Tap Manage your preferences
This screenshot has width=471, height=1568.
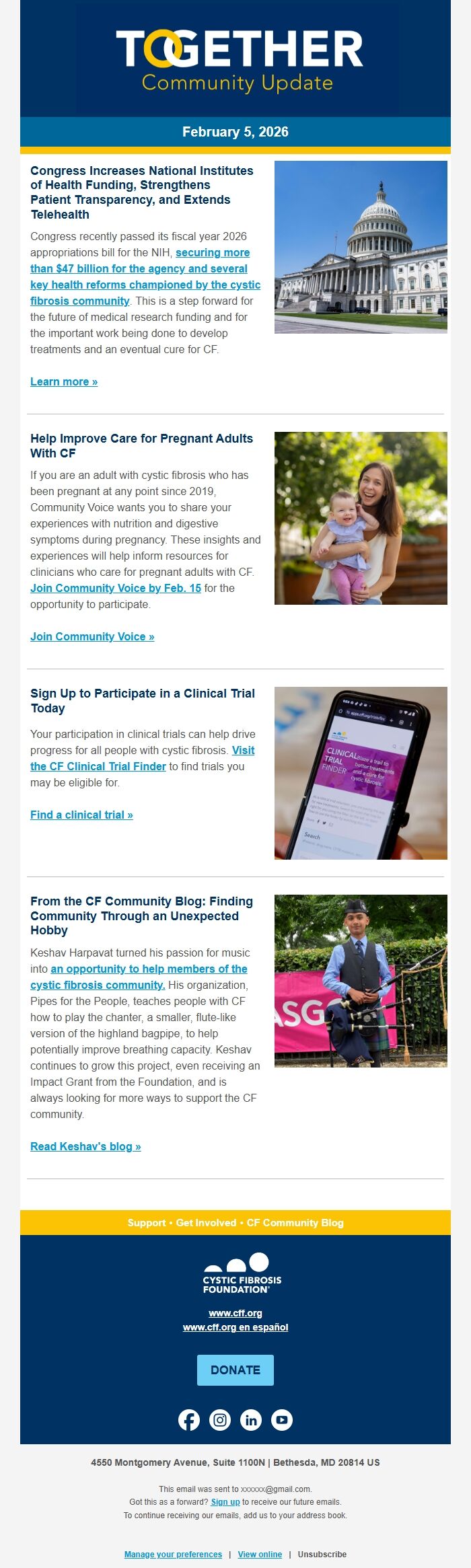click(x=173, y=1555)
